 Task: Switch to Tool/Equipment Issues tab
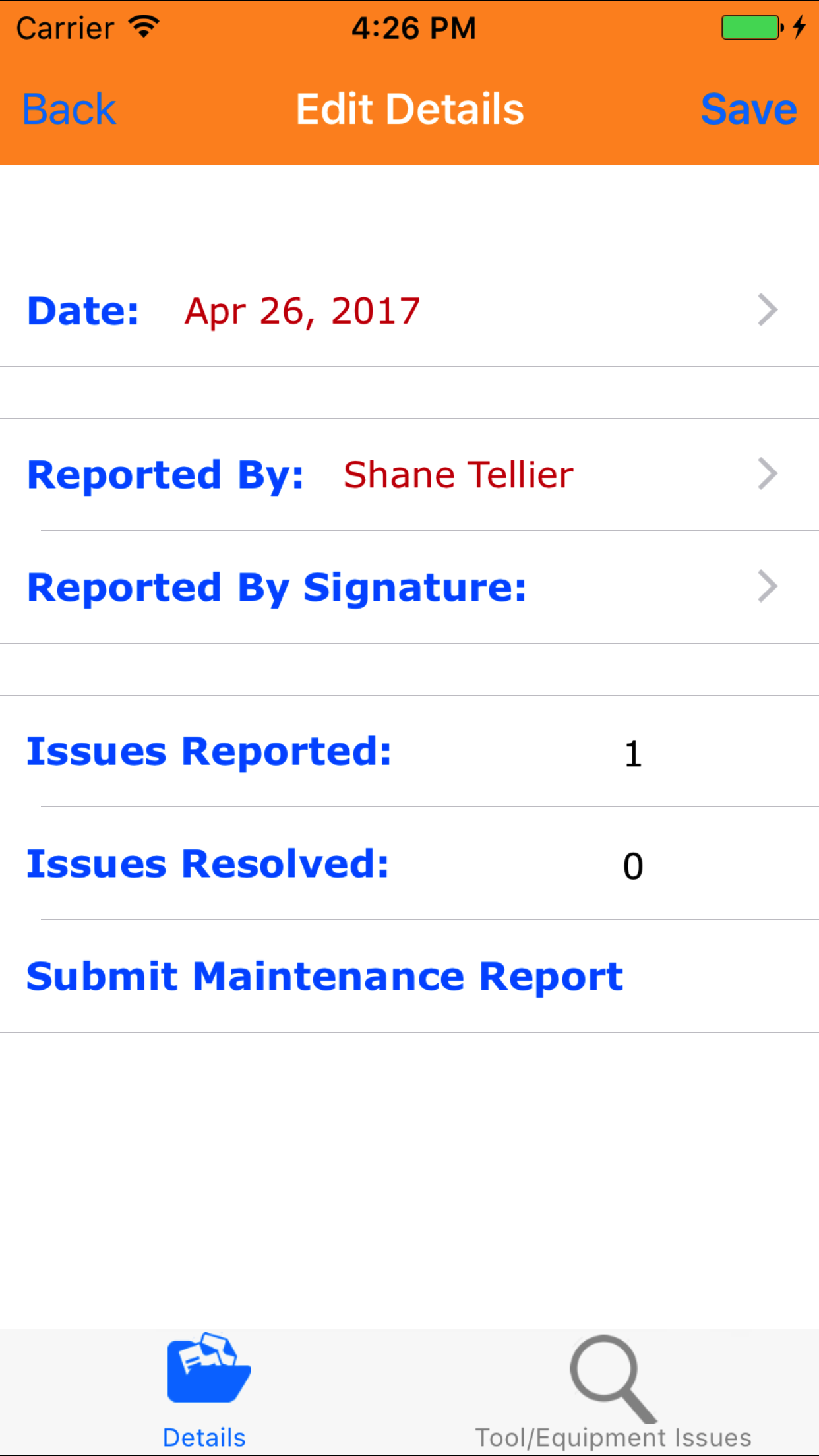click(x=613, y=1391)
